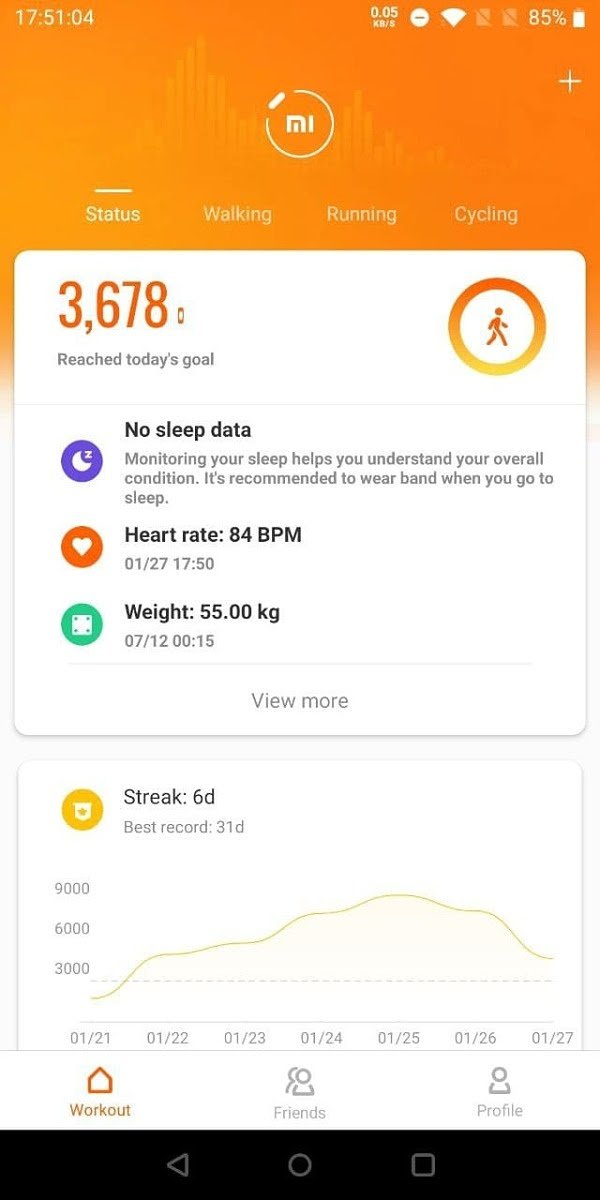Select the Workout tab
The width and height of the screenshot is (600, 1200).
(100, 1091)
